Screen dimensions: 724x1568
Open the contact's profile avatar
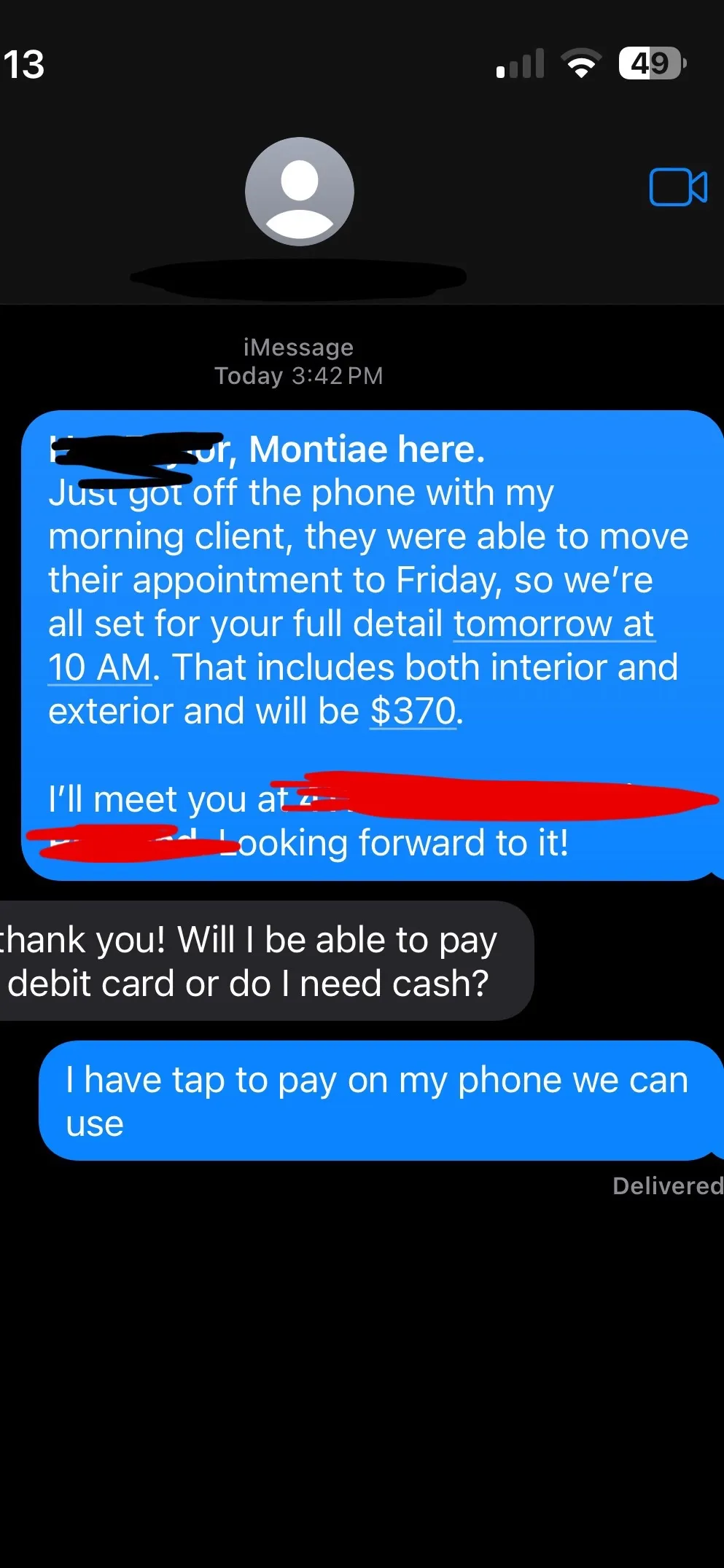(x=299, y=192)
